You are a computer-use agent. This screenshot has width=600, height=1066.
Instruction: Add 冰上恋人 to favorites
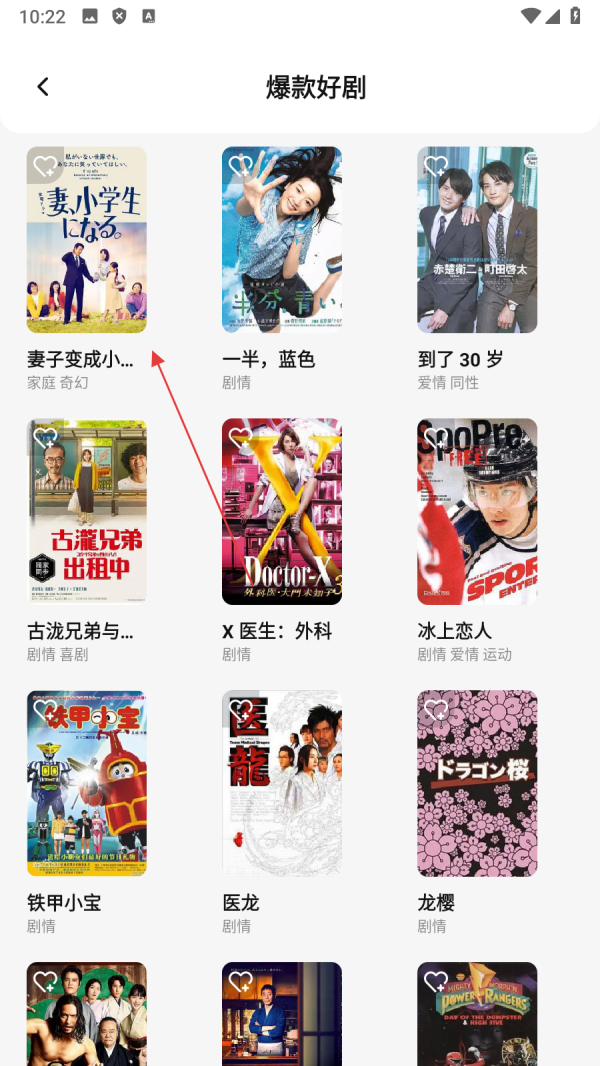pos(436,438)
